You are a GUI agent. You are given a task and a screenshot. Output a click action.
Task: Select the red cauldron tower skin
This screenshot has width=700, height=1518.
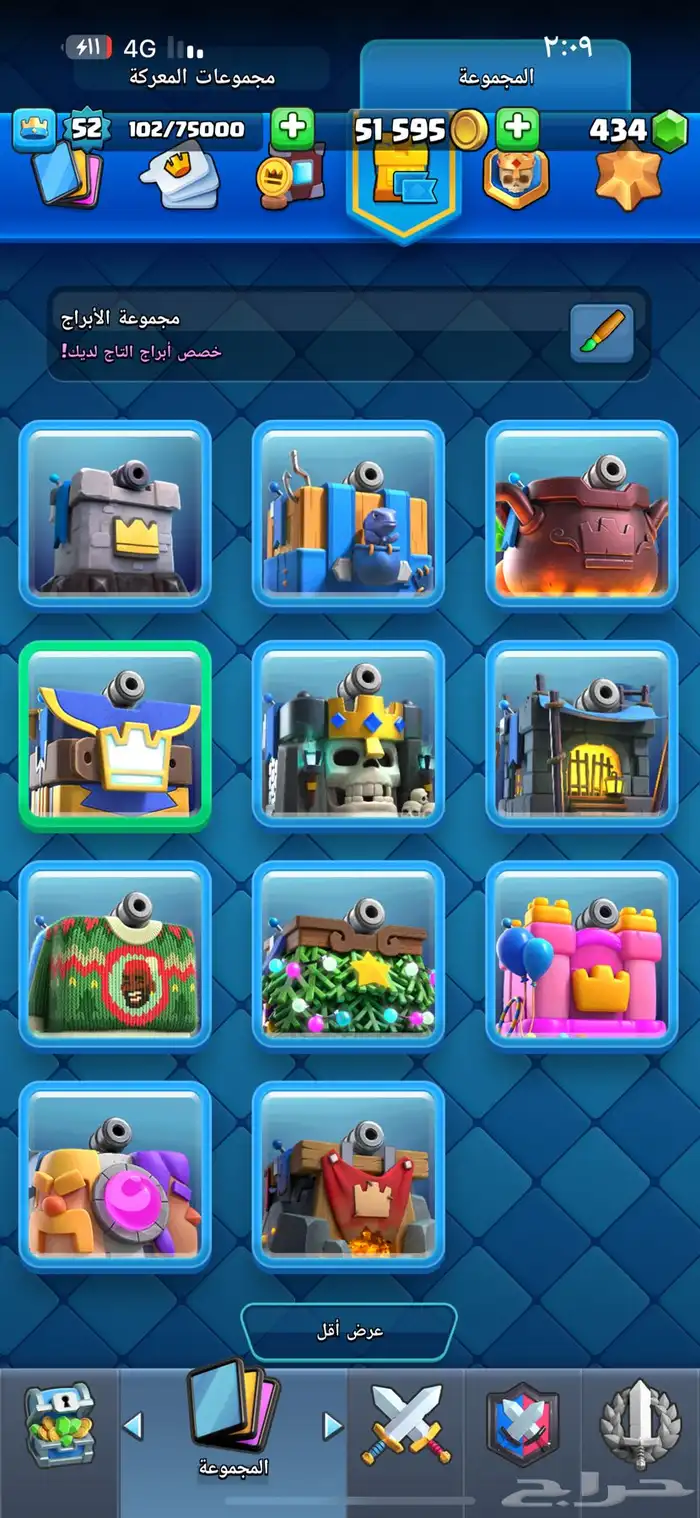[x=582, y=514]
